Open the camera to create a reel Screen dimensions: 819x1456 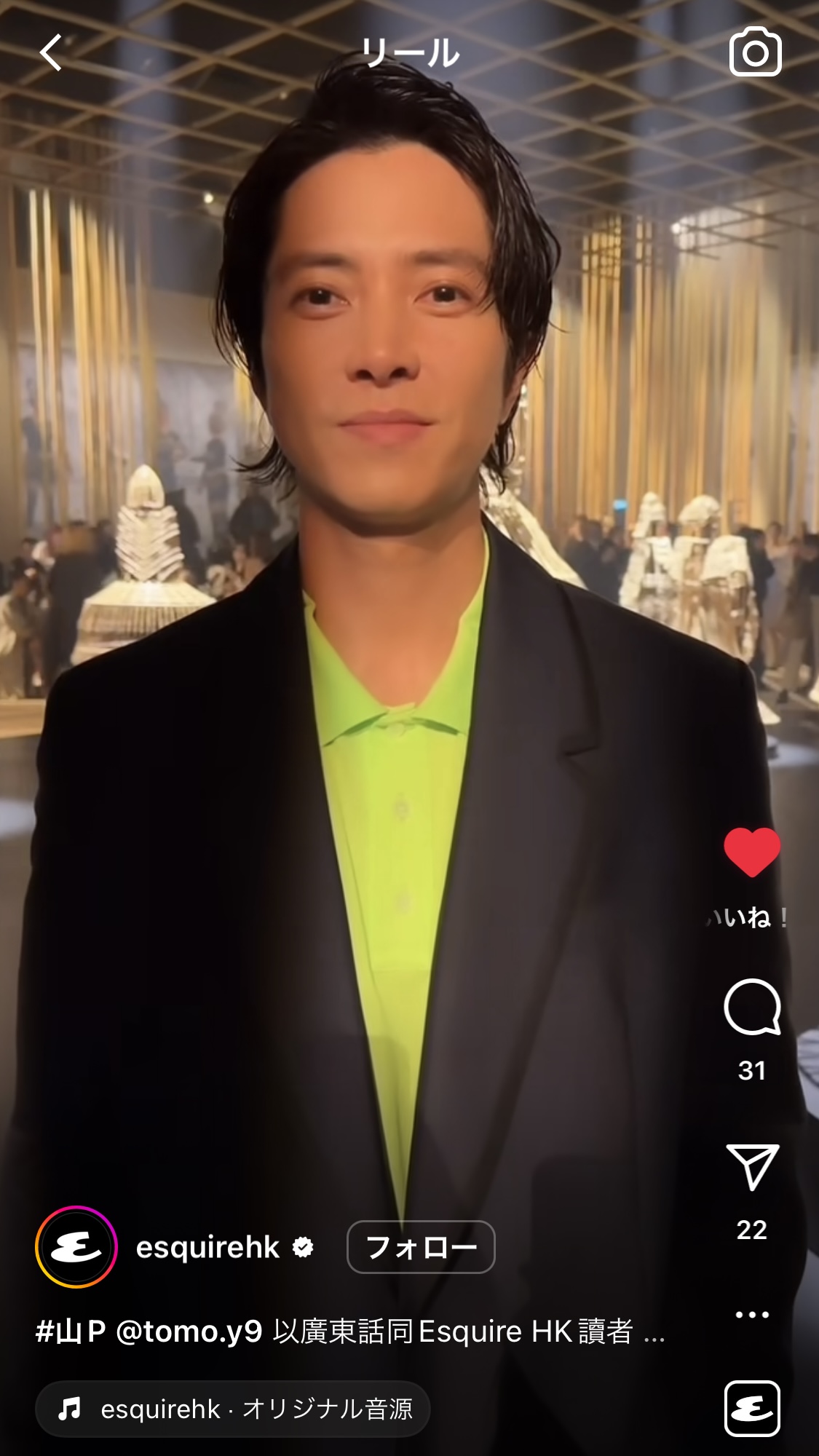[x=755, y=52]
